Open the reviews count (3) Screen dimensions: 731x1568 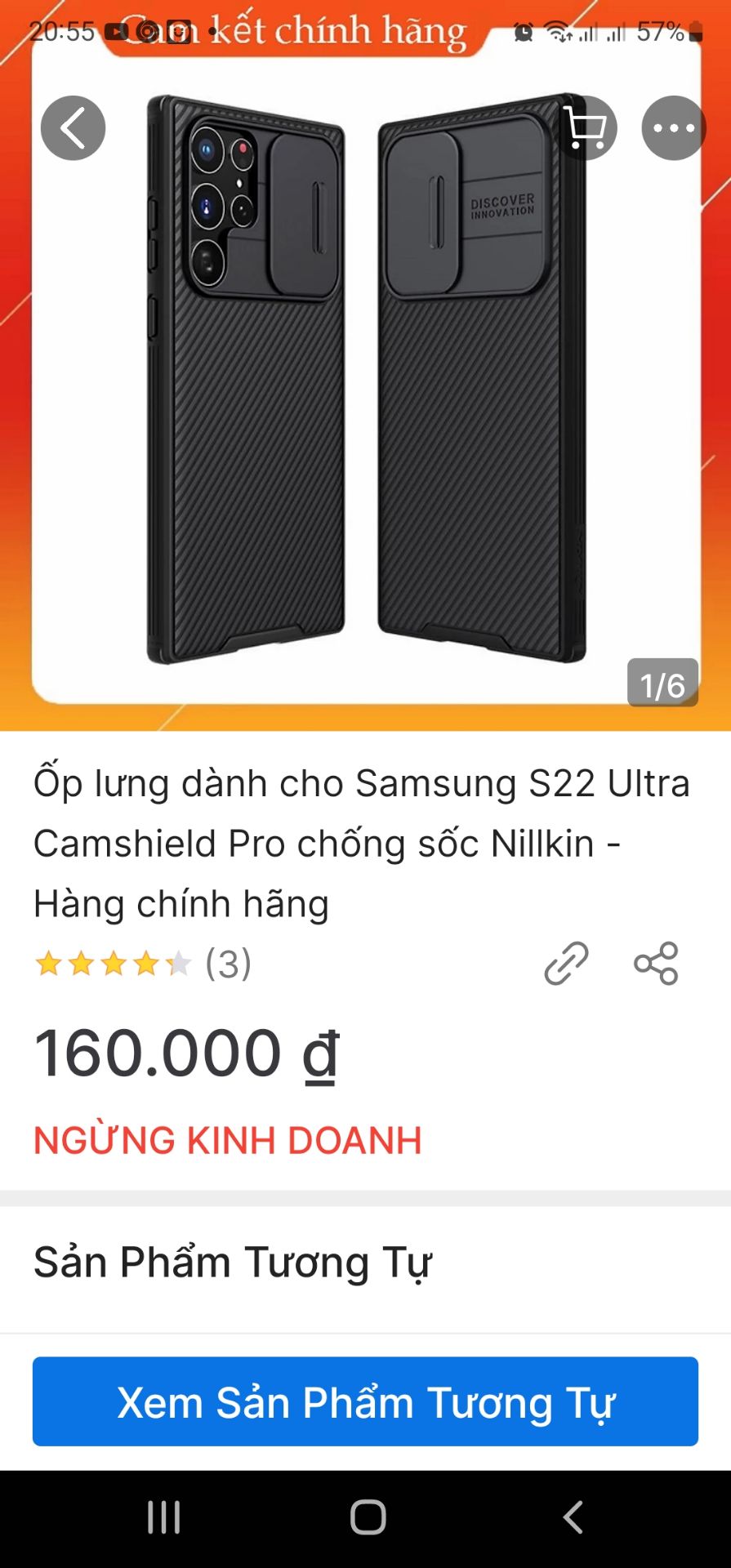[x=229, y=964]
